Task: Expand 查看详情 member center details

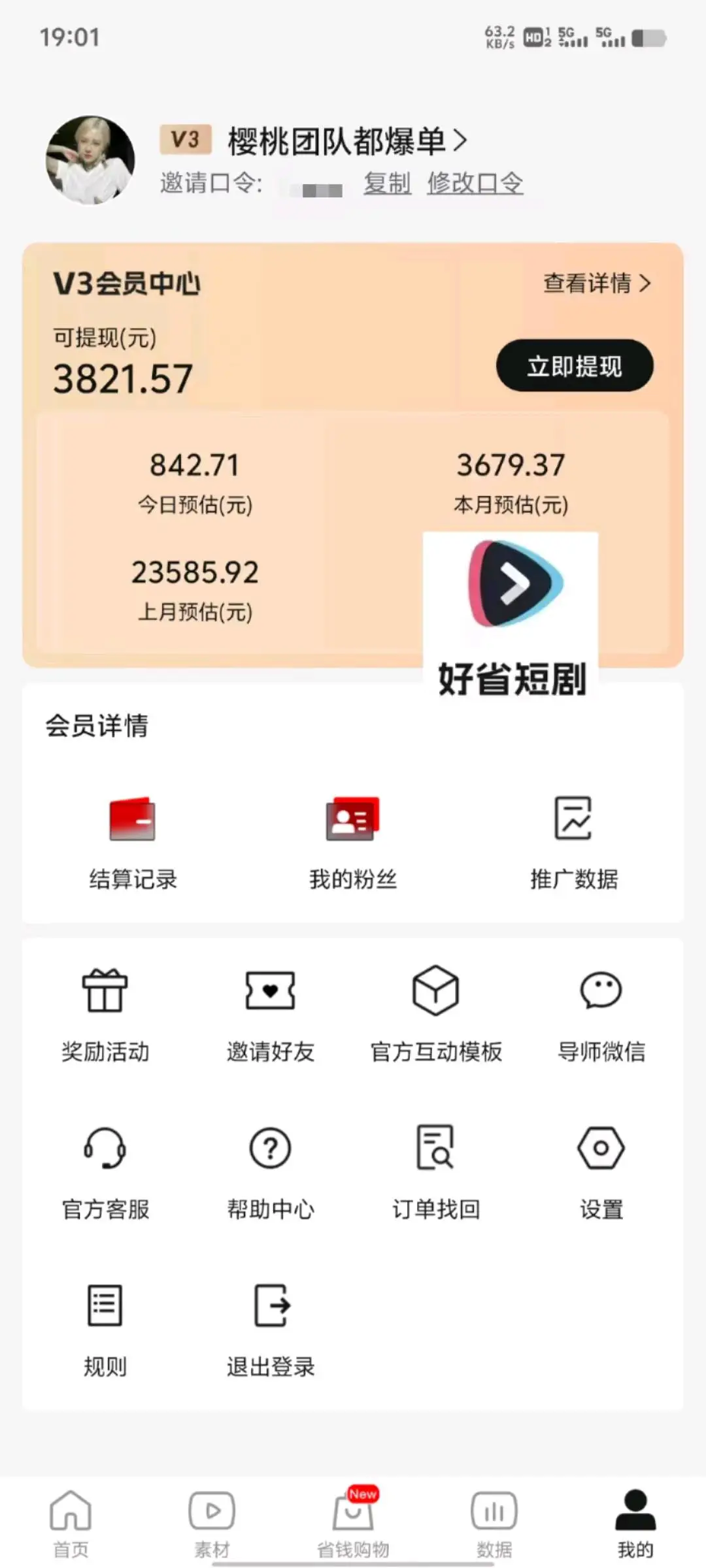Action: pos(596,284)
